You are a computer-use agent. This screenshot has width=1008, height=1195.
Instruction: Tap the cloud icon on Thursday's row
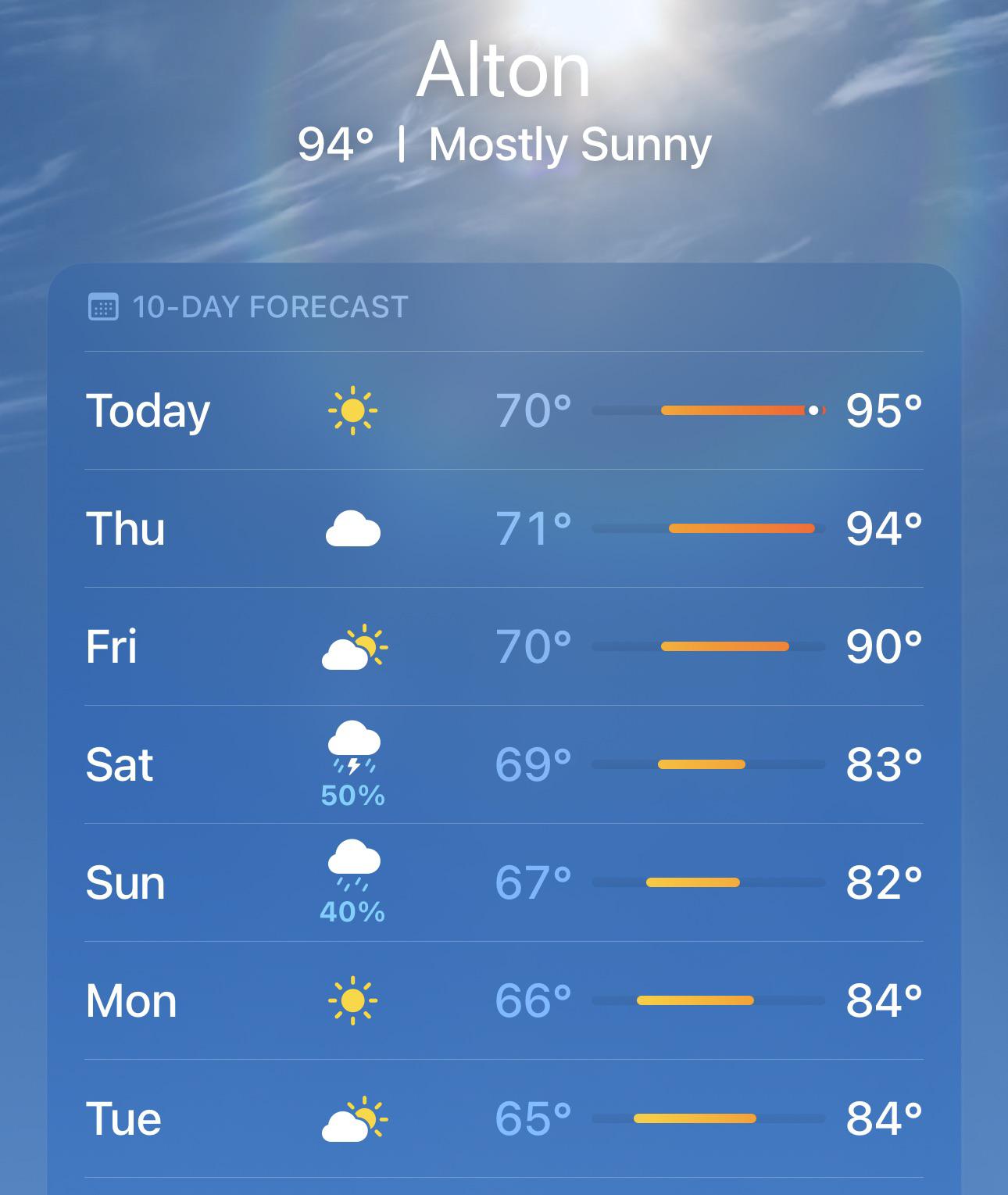click(354, 528)
